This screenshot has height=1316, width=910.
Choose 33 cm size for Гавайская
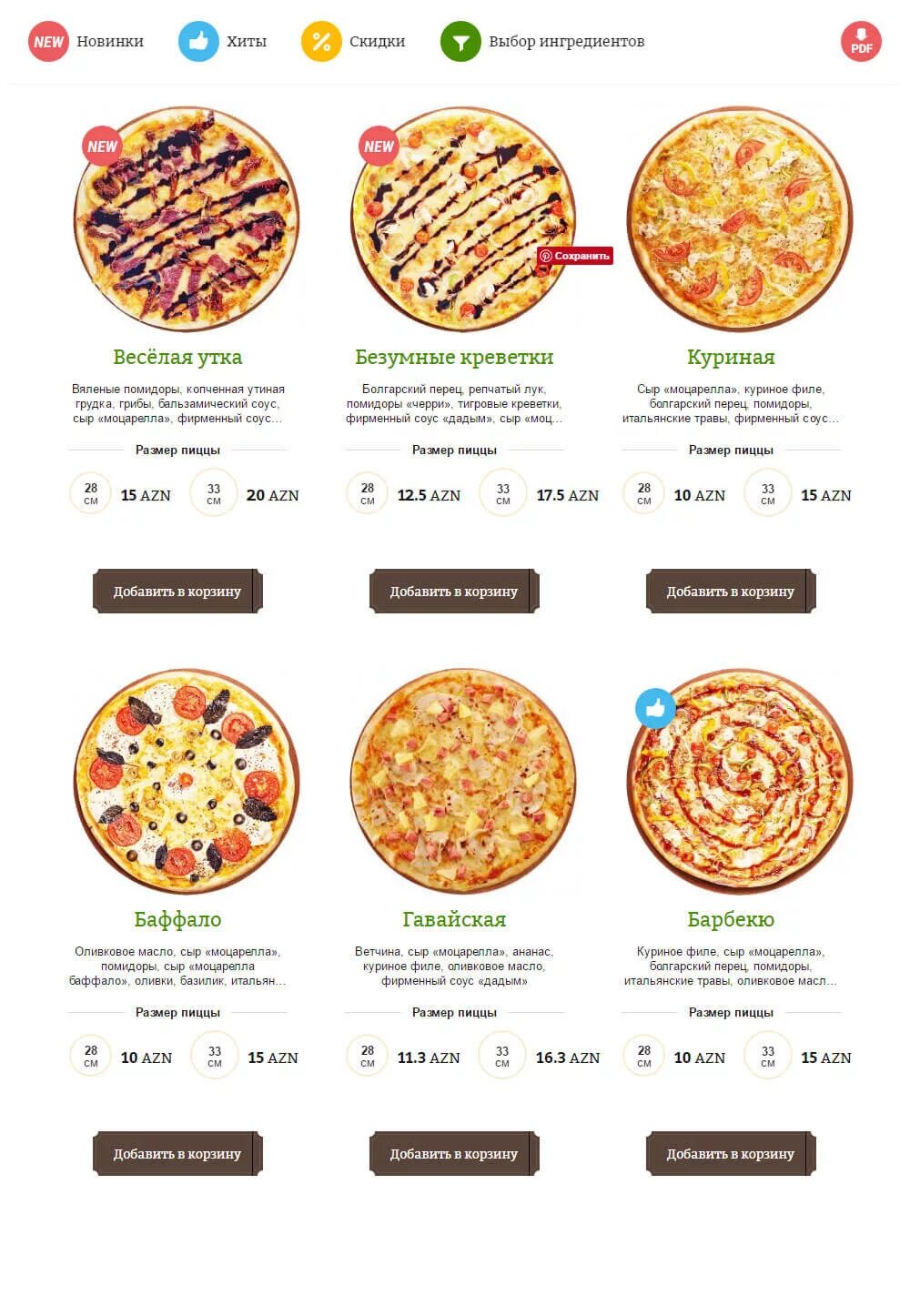point(502,1056)
